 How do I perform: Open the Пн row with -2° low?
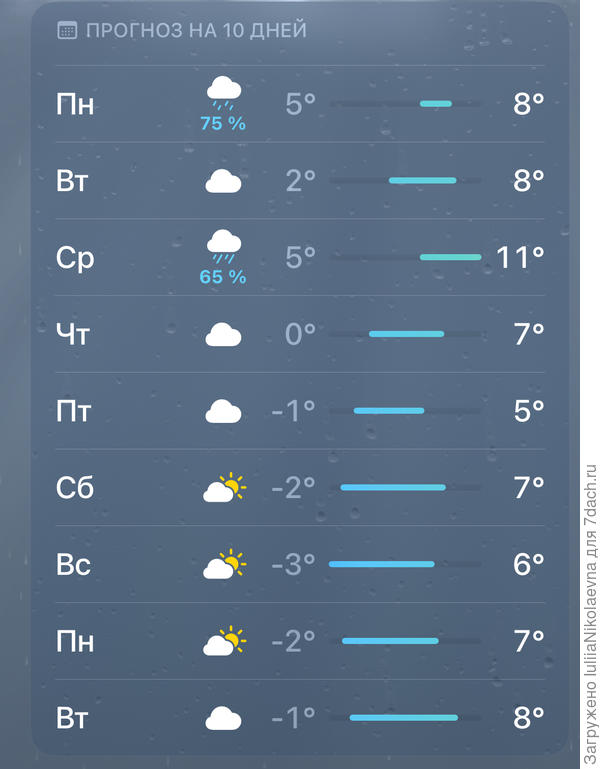(300, 641)
